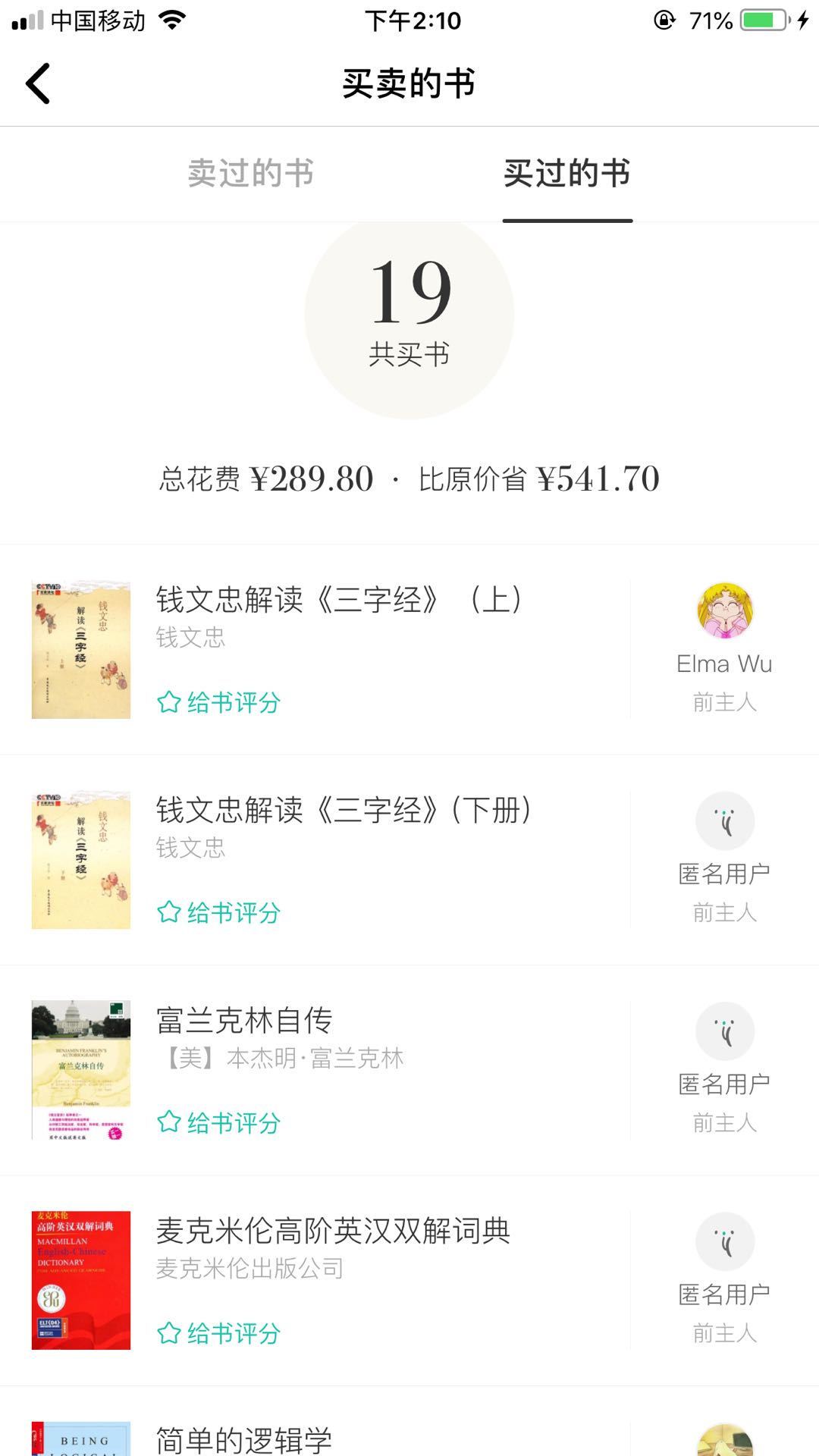This screenshot has height=1456, width=819.
Task: Rate 钱文忠解读《三字经》（上） with 给书评分
Action: [219, 702]
